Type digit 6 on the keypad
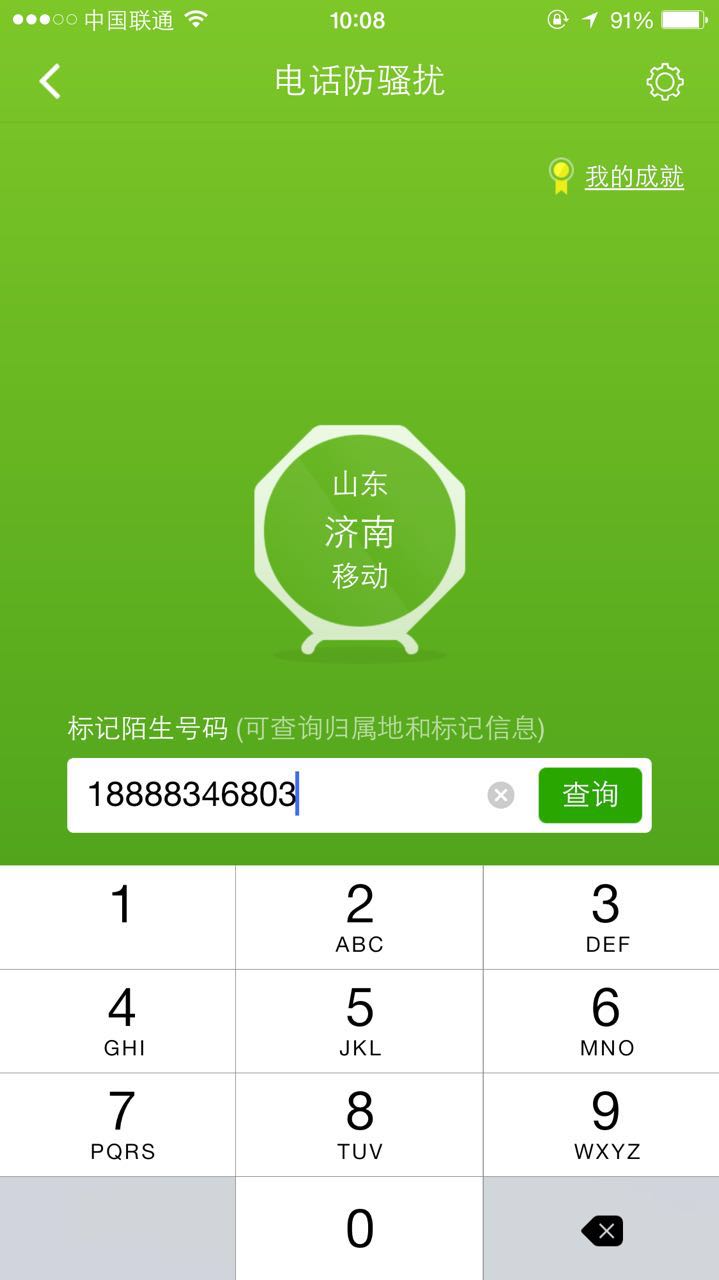This screenshot has height=1280, width=719. tap(602, 1021)
